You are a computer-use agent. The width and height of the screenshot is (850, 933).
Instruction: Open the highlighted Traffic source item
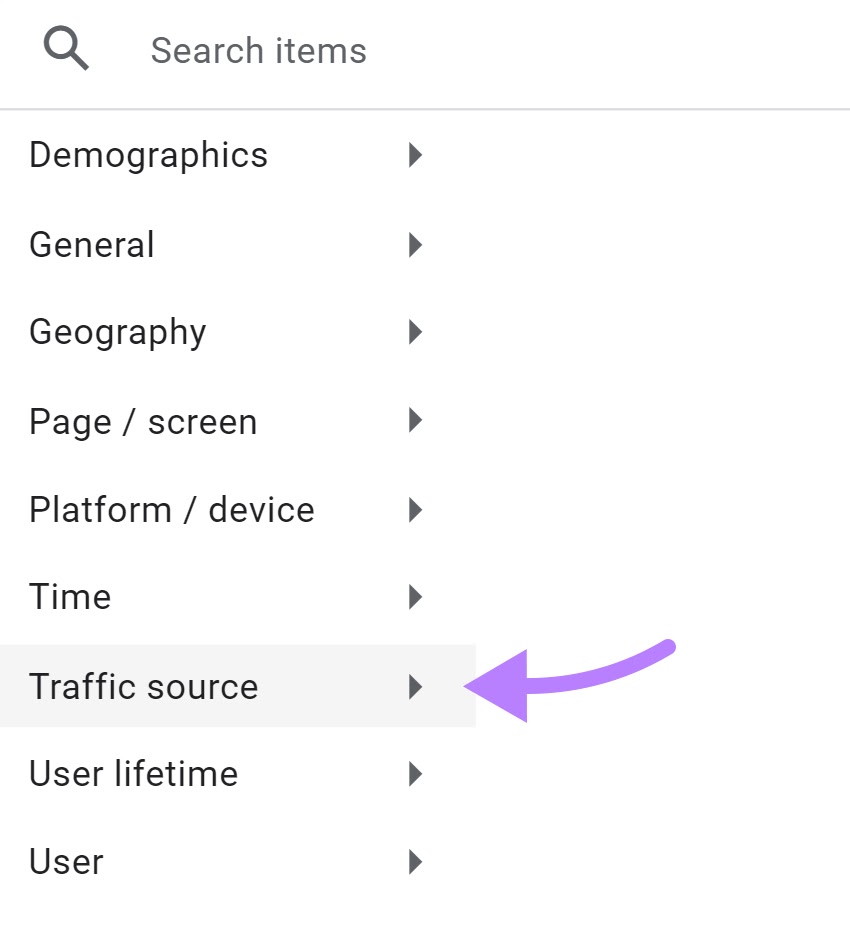(x=143, y=687)
